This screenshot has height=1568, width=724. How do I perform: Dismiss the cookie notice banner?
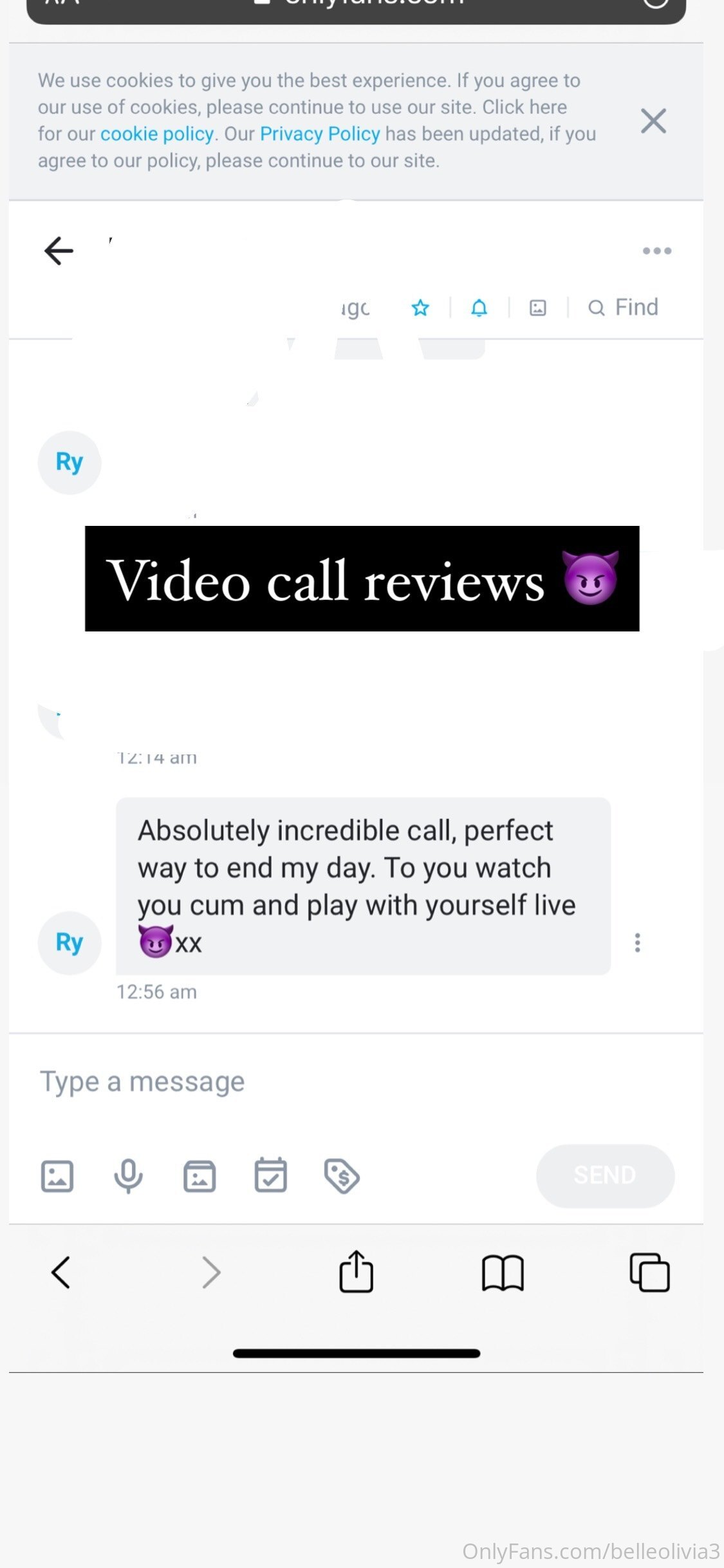tap(653, 121)
